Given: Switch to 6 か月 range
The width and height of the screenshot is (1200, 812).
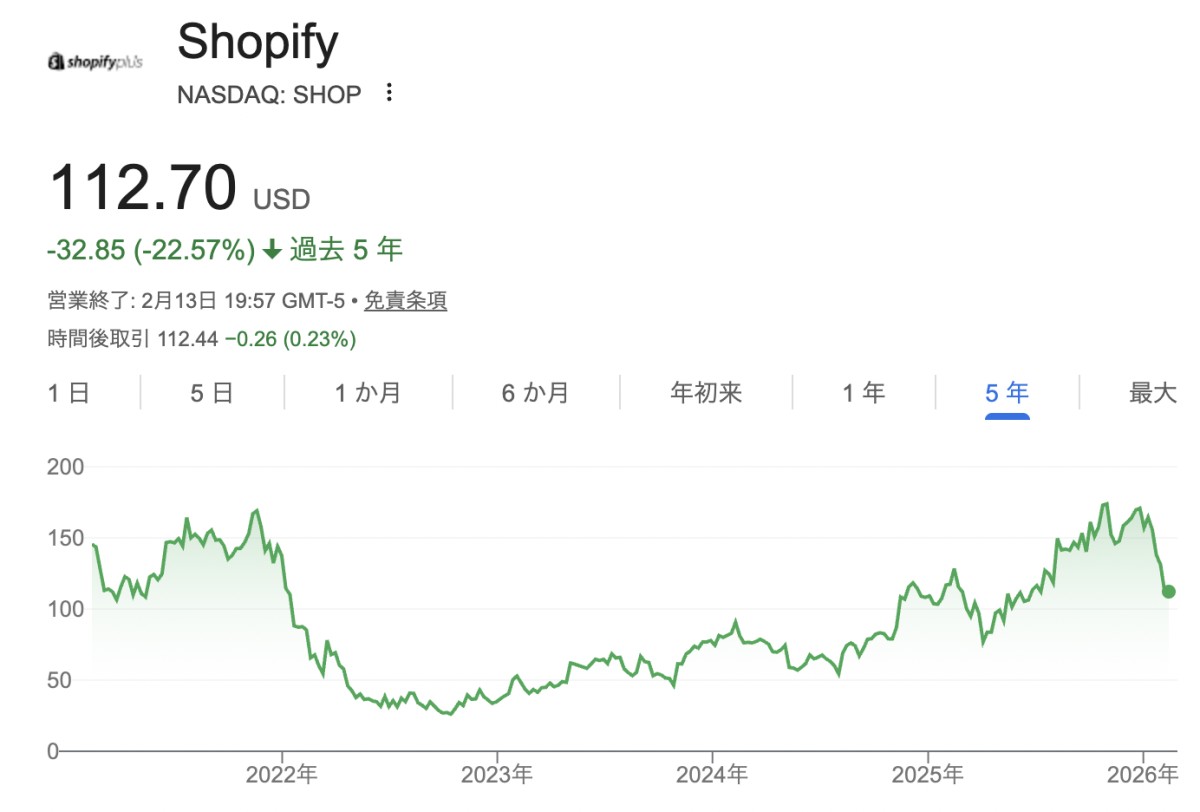Looking at the screenshot, I should pos(535,393).
